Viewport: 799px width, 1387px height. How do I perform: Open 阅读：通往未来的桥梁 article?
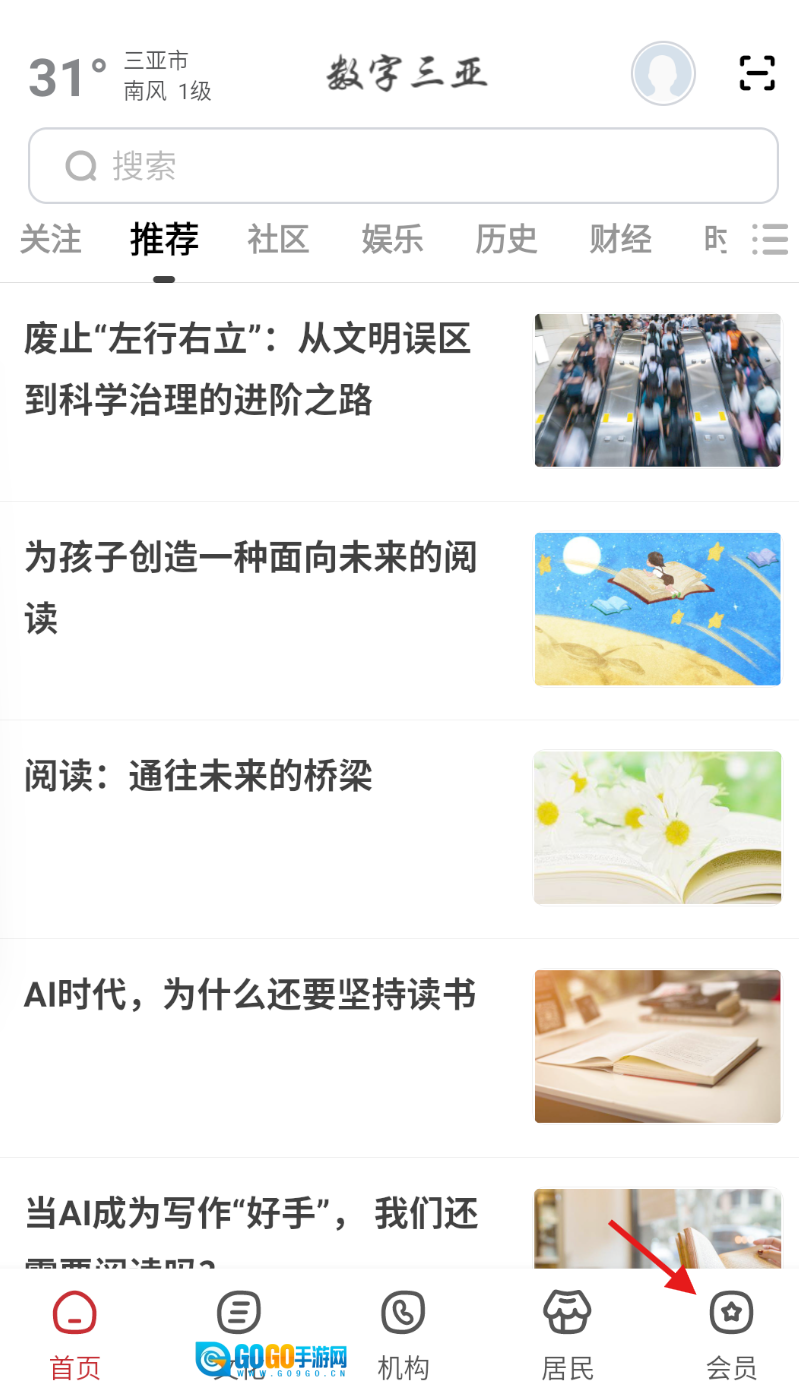(x=198, y=776)
